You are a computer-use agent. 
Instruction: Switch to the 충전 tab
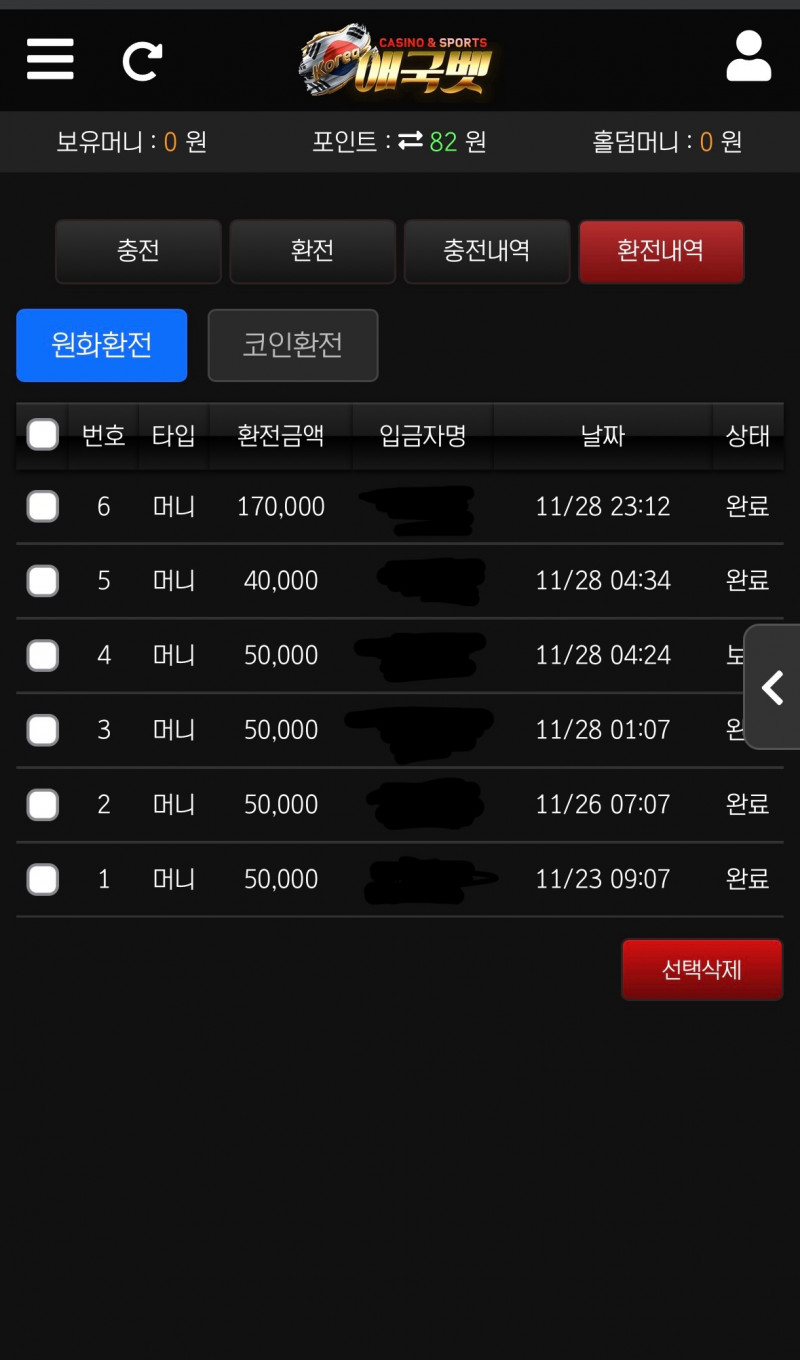tap(138, 251)
